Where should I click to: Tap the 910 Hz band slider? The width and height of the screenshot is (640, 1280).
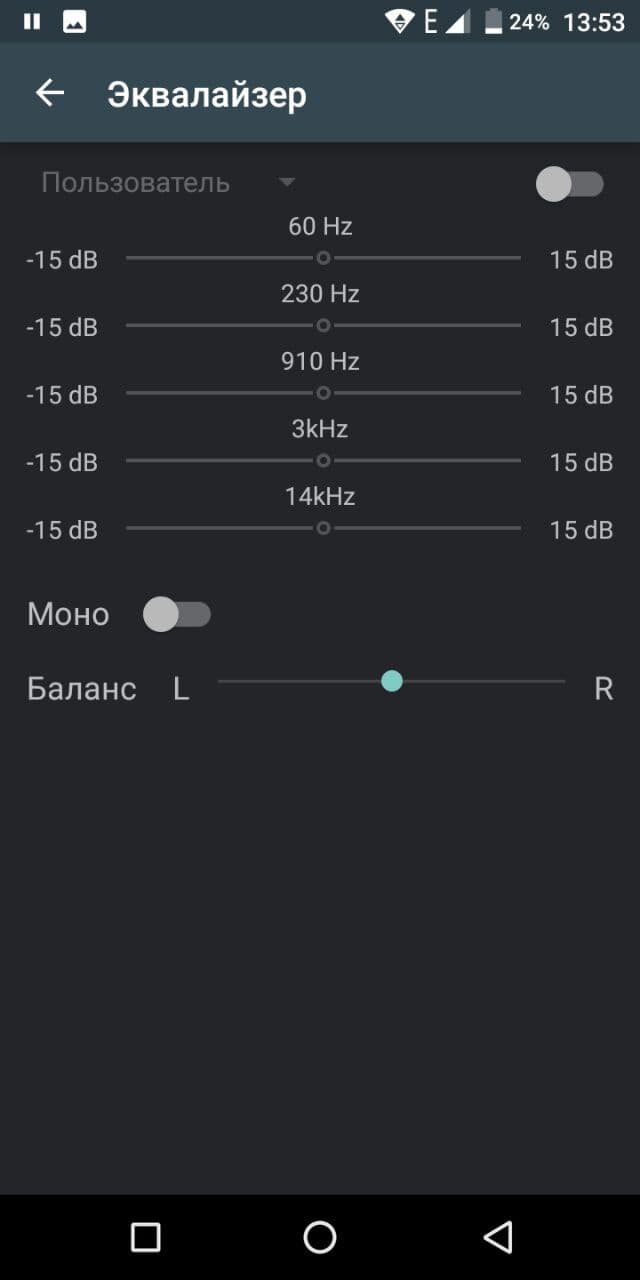pyautogui.click(x=323, y=393)
